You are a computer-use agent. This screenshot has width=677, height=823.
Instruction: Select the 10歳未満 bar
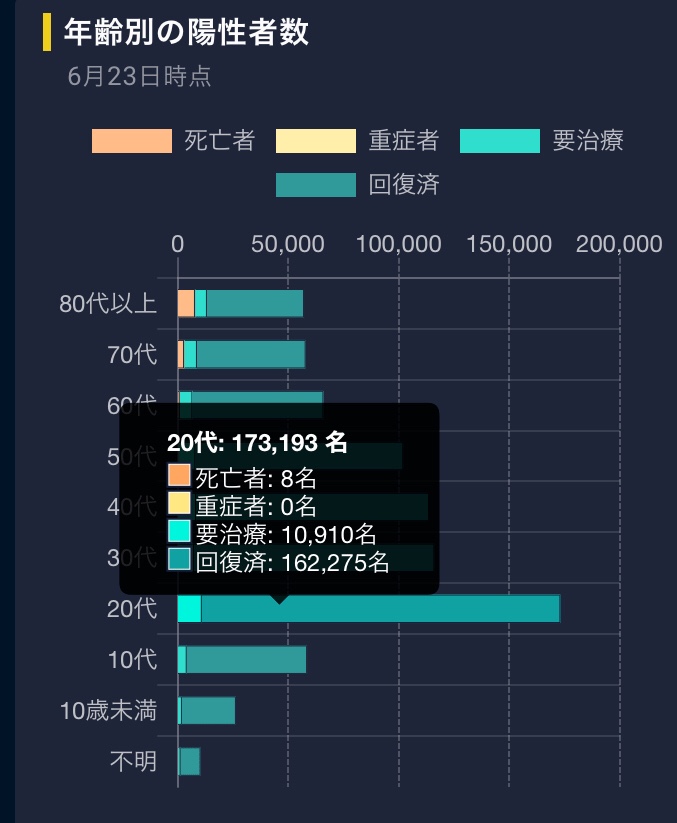(x=208, y=710)
